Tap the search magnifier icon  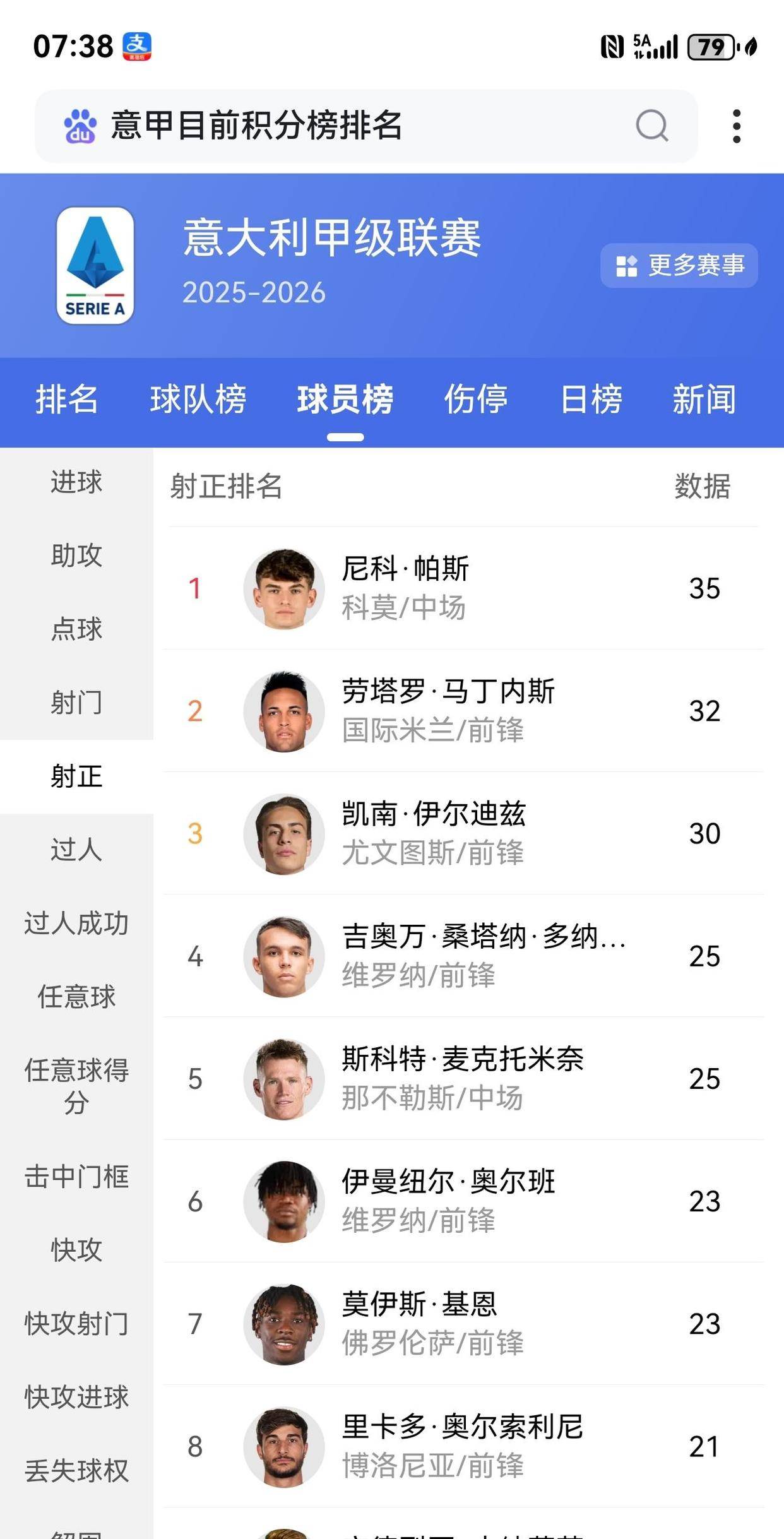coord(651,125)
